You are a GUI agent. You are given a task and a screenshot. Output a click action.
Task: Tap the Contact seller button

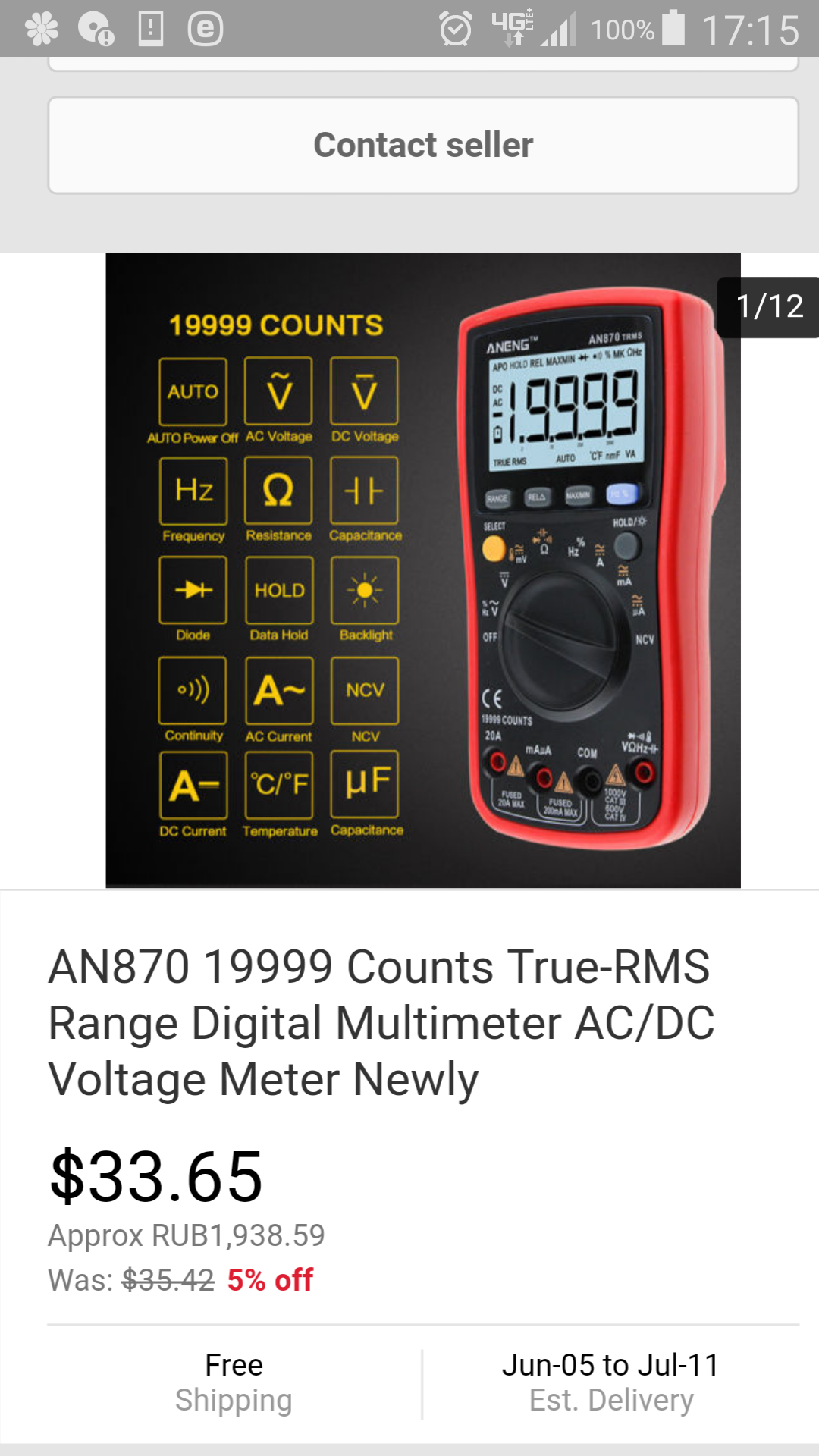423,145
